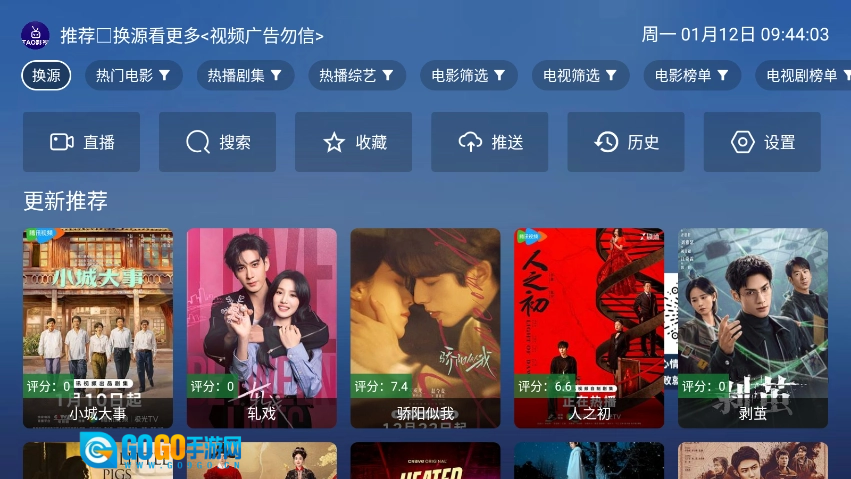
Task: Open 设置 settings
Action: coord(762,142)
